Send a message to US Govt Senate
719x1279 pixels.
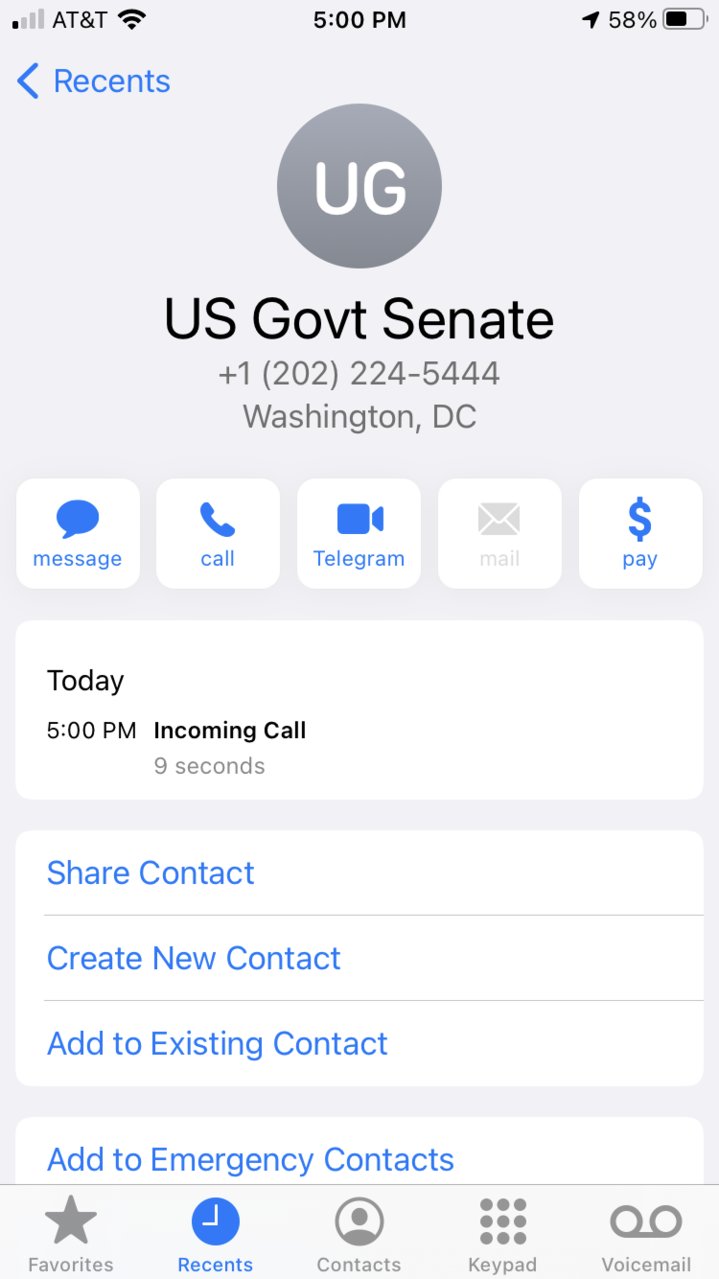click(x=77, y=533)
